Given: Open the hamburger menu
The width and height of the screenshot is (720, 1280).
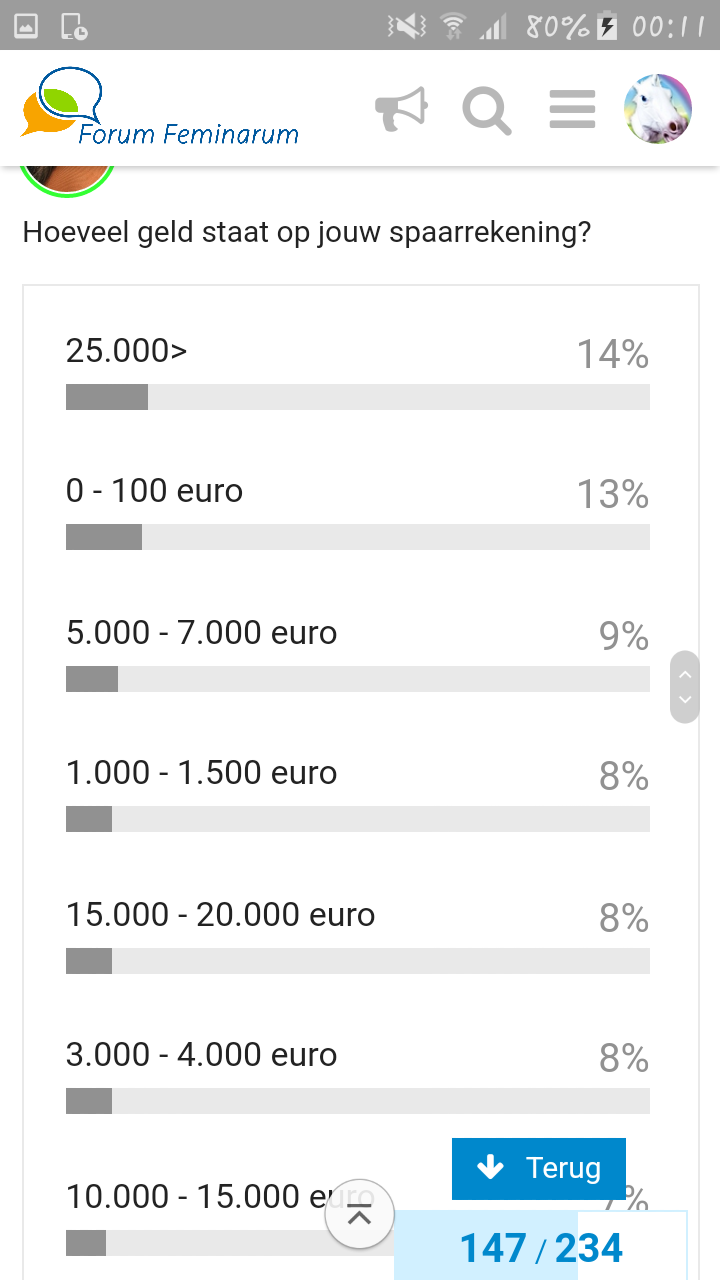Looking at the screenshot, I should 572,110.
